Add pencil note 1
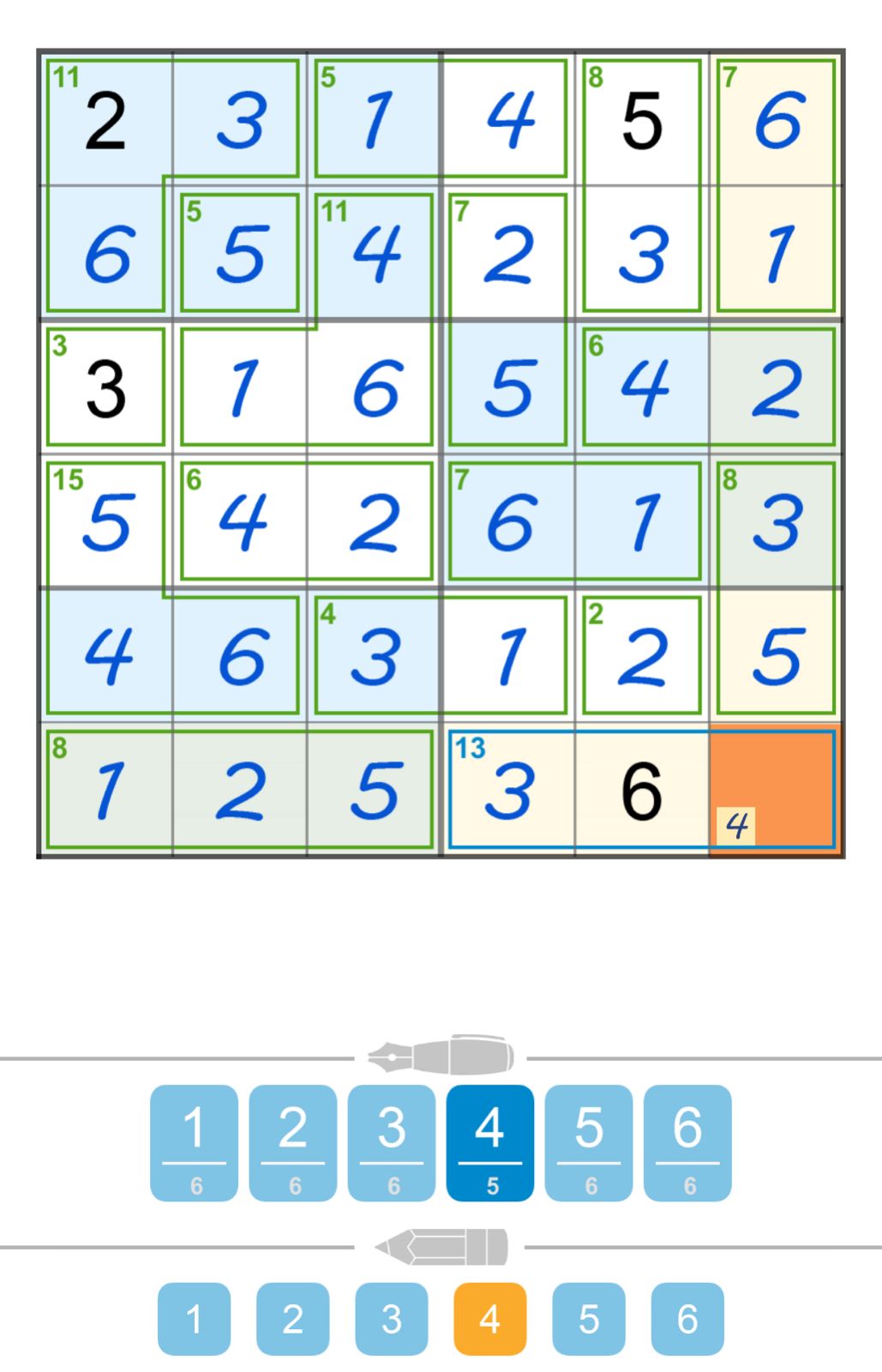The image size is (882, 1372). click(x=194, y=1319)
